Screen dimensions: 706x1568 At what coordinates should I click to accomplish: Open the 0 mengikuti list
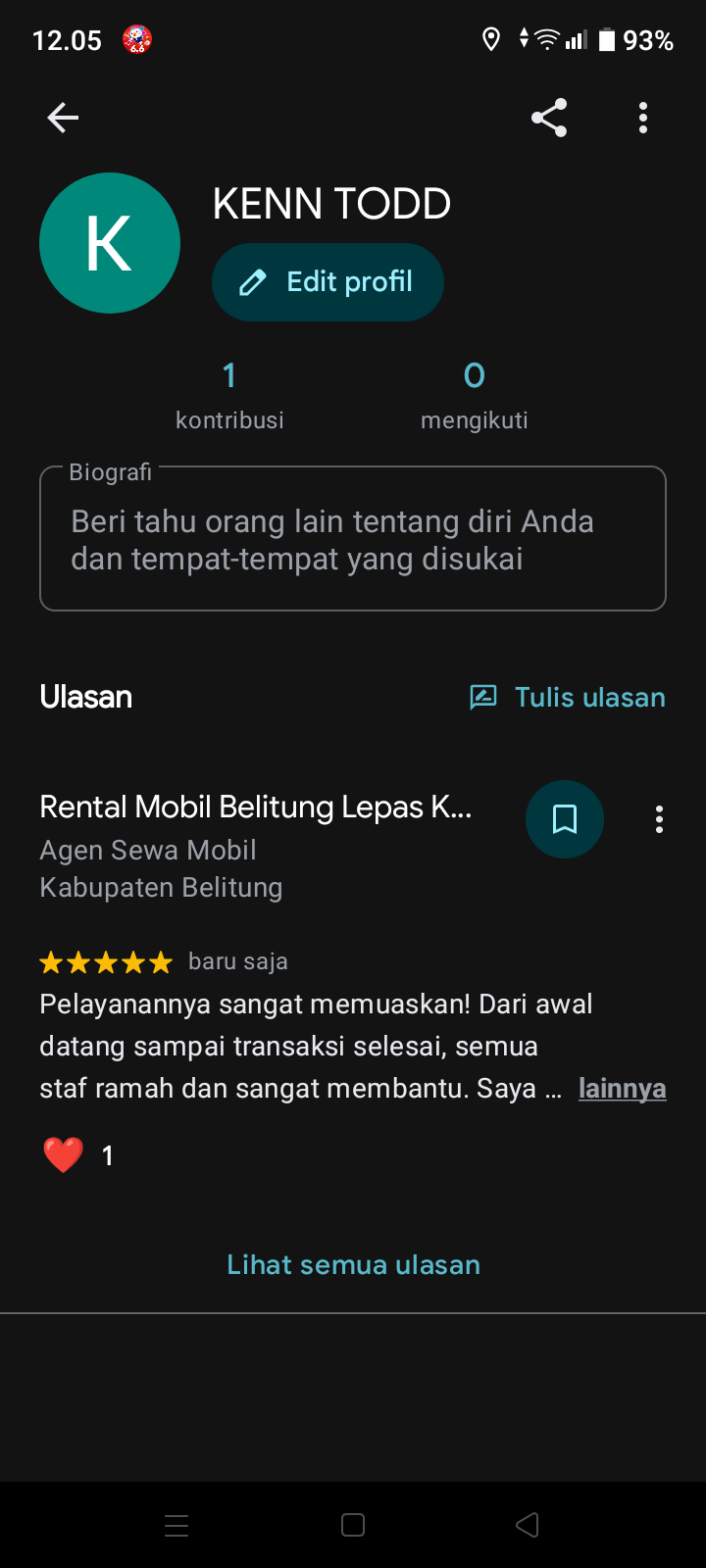point(475,396)
